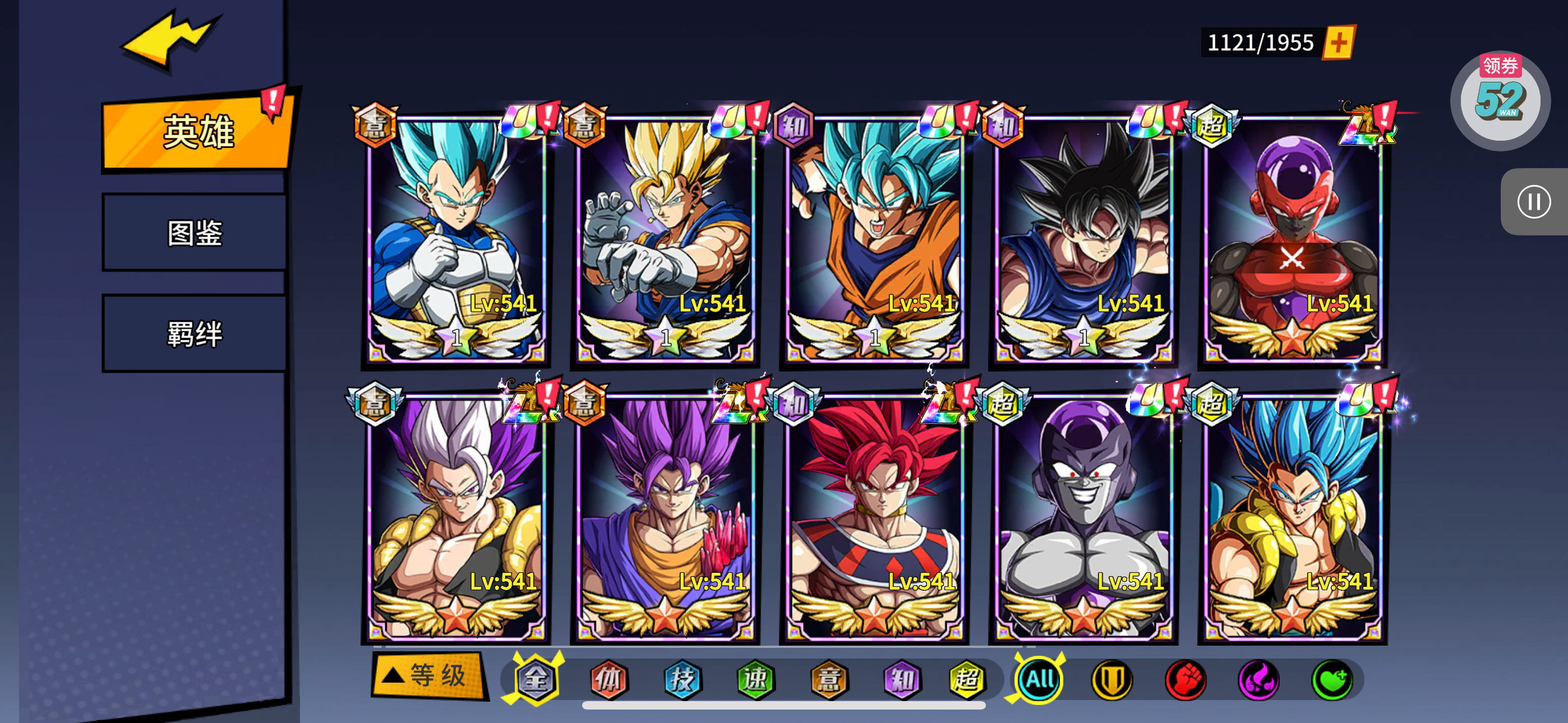Select the red fist role filter
Screen dimensions: 1568x723
point(1185,679)
